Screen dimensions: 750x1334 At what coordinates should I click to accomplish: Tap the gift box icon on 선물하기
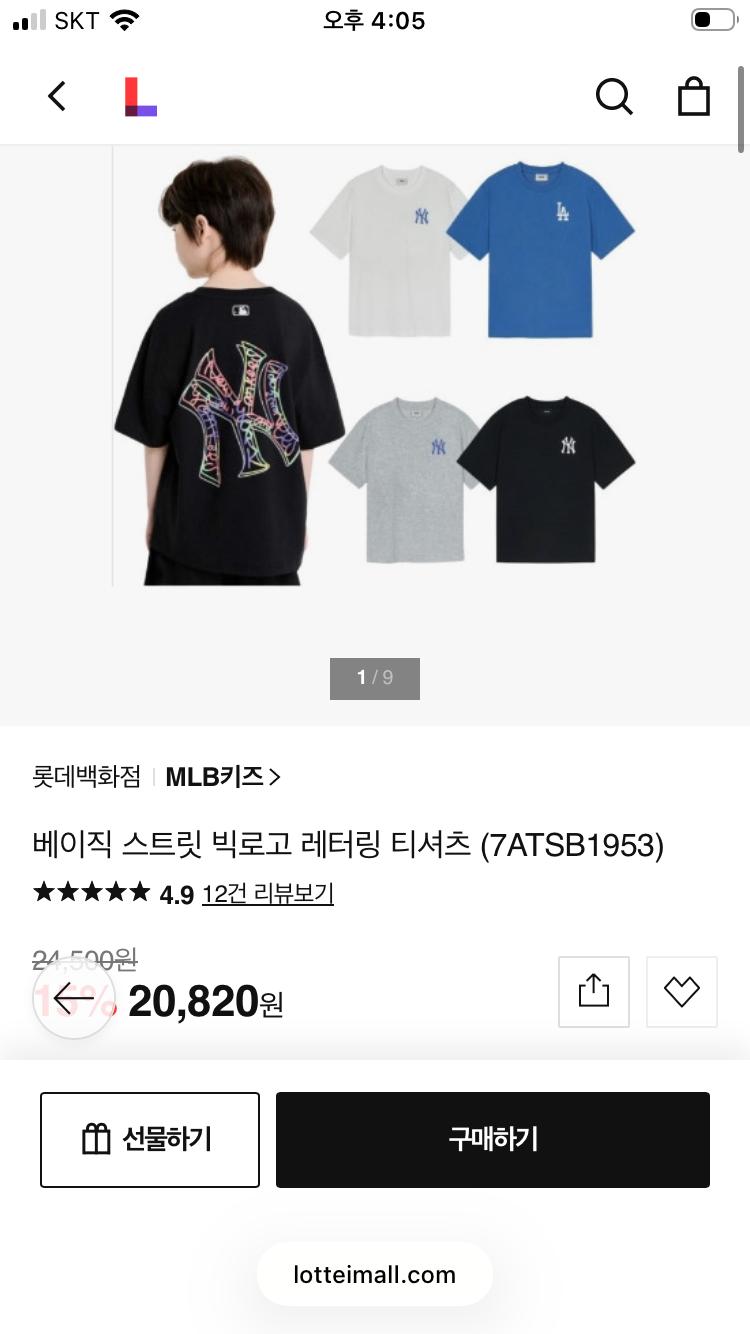pyautogui.click(x=94, y=1139)
